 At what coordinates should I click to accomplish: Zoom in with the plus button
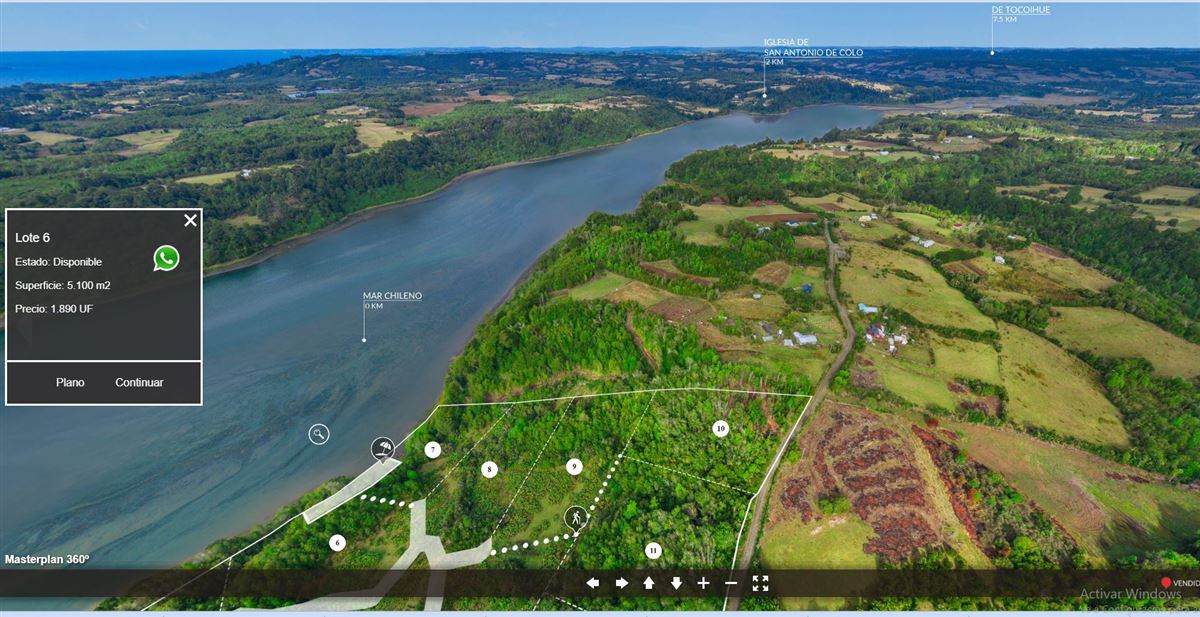[x=703, y=583]
